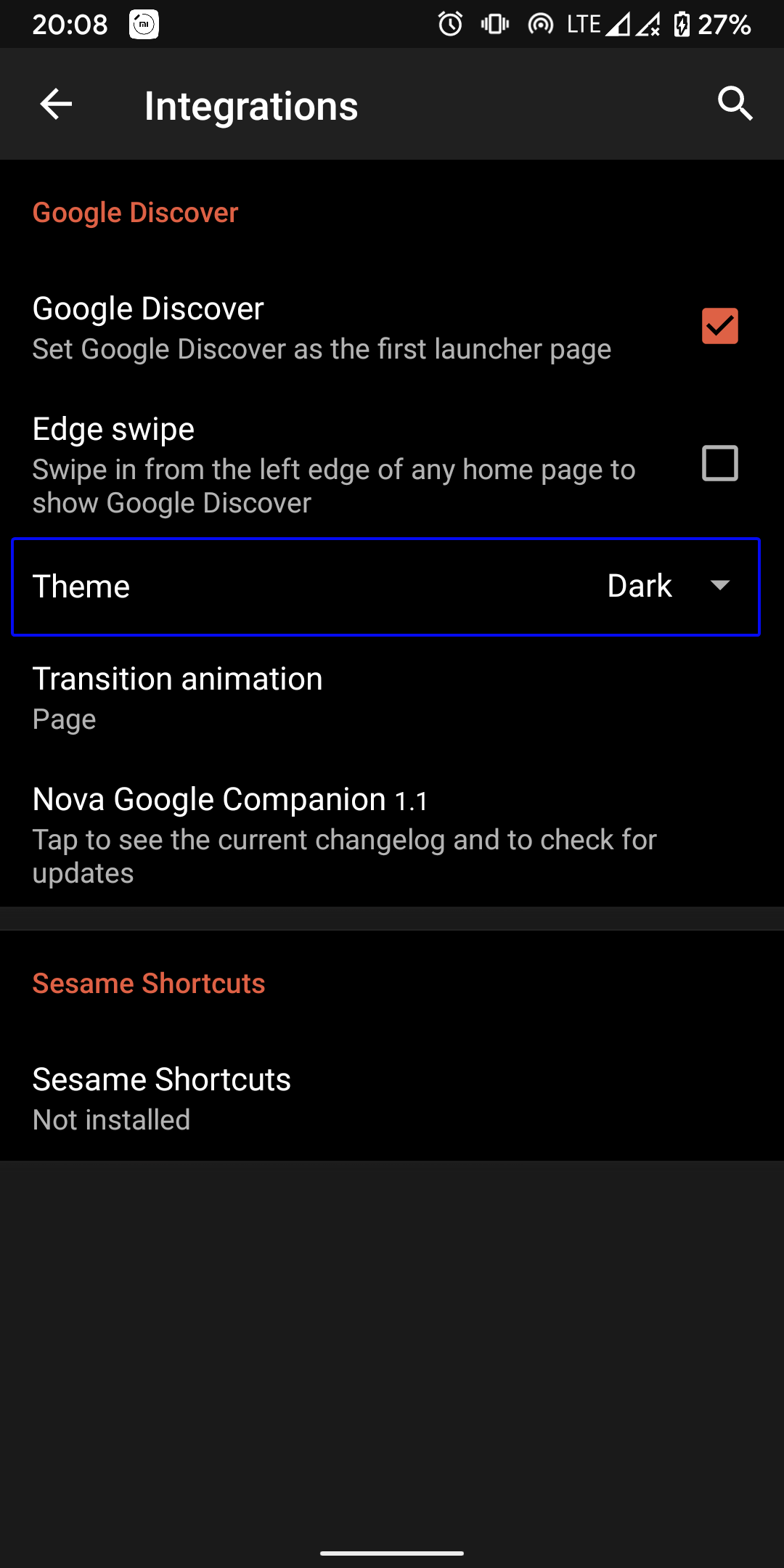Enable the Edge swipe checkbox

(x=719, y=463)
